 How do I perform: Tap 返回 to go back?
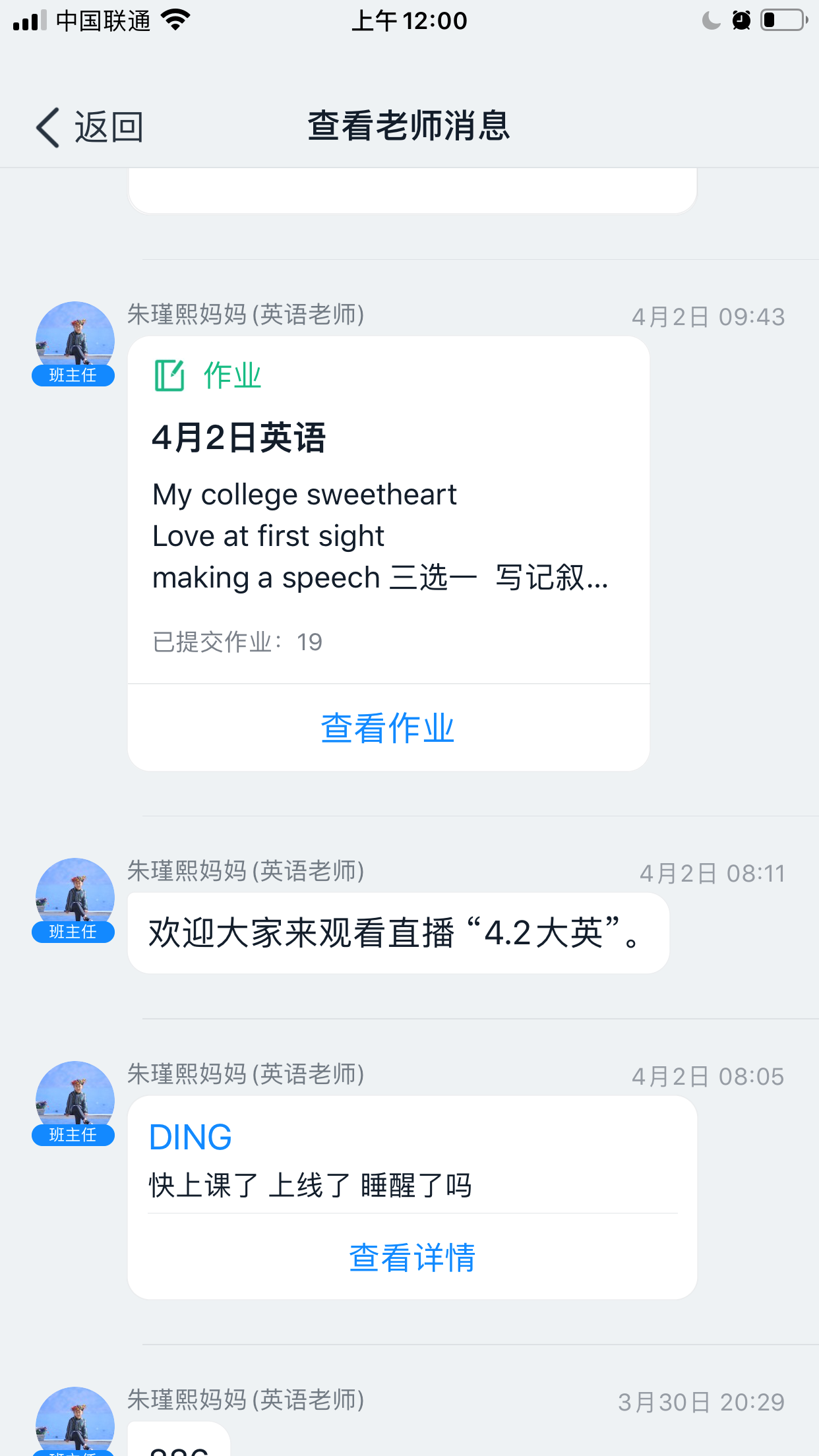[x=90, y=127]
